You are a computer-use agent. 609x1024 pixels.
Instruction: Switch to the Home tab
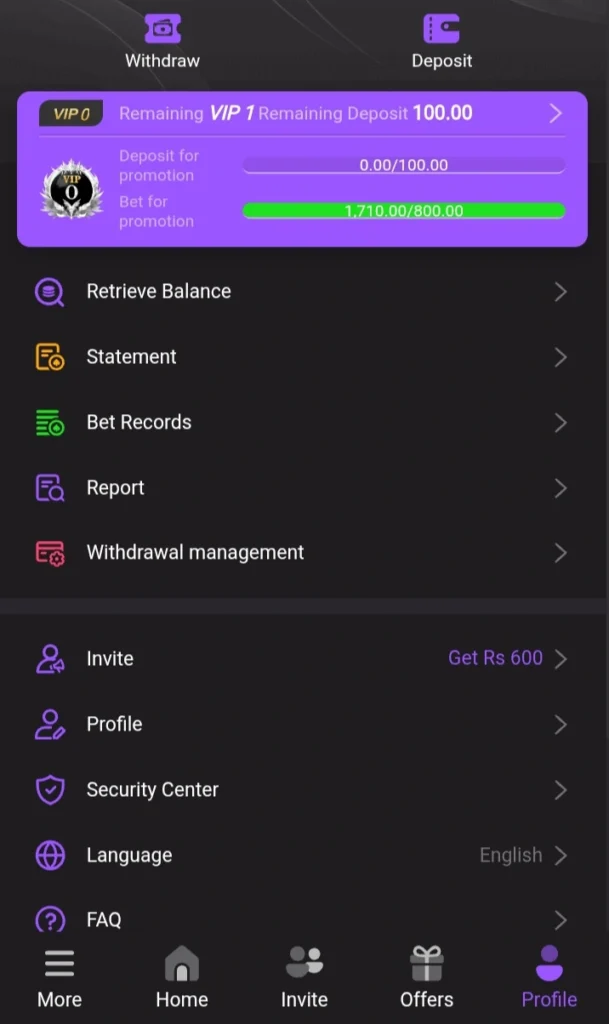(x=182, y=979)
